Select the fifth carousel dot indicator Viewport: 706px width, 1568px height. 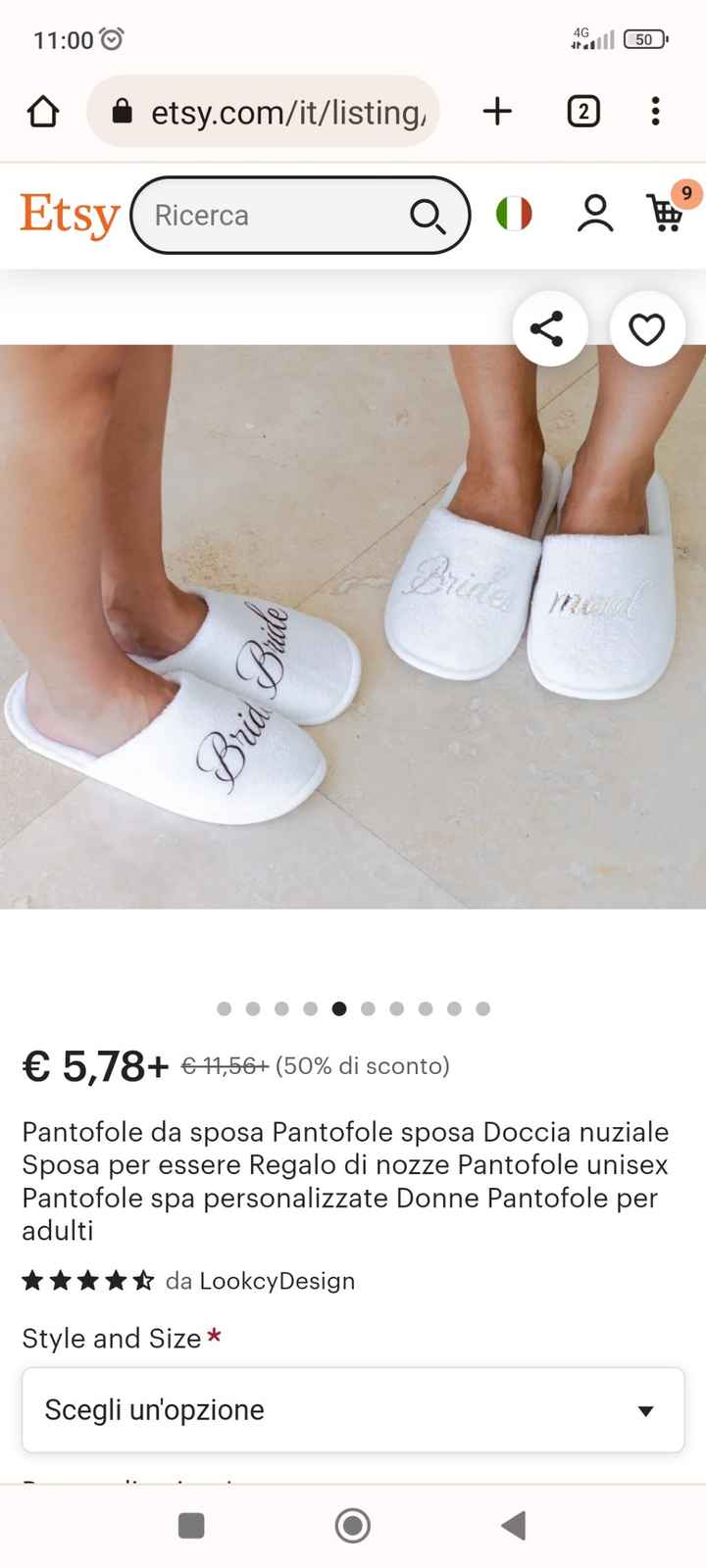coord(339,1007)
